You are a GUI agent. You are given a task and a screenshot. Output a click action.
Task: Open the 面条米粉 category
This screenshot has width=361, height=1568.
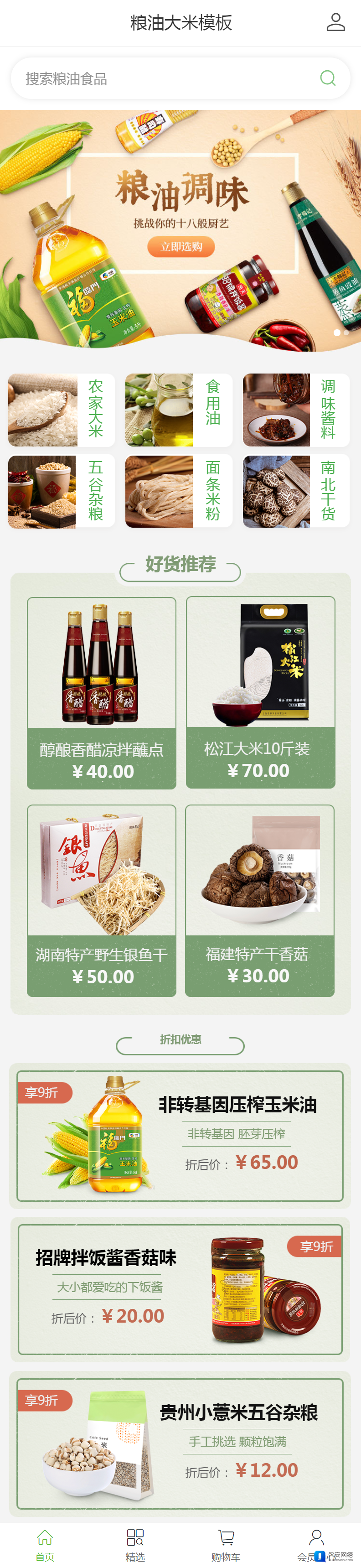point(179,491)
